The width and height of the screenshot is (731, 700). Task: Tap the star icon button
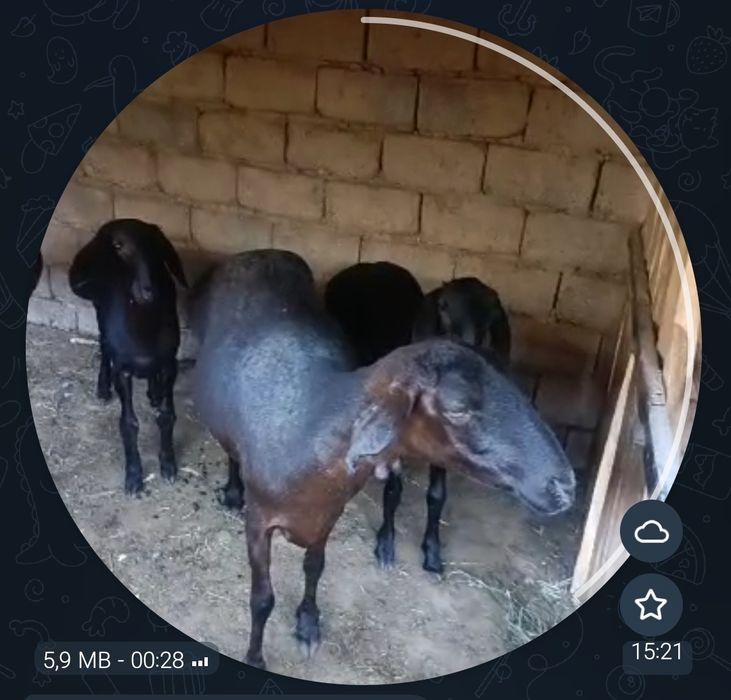651,604
